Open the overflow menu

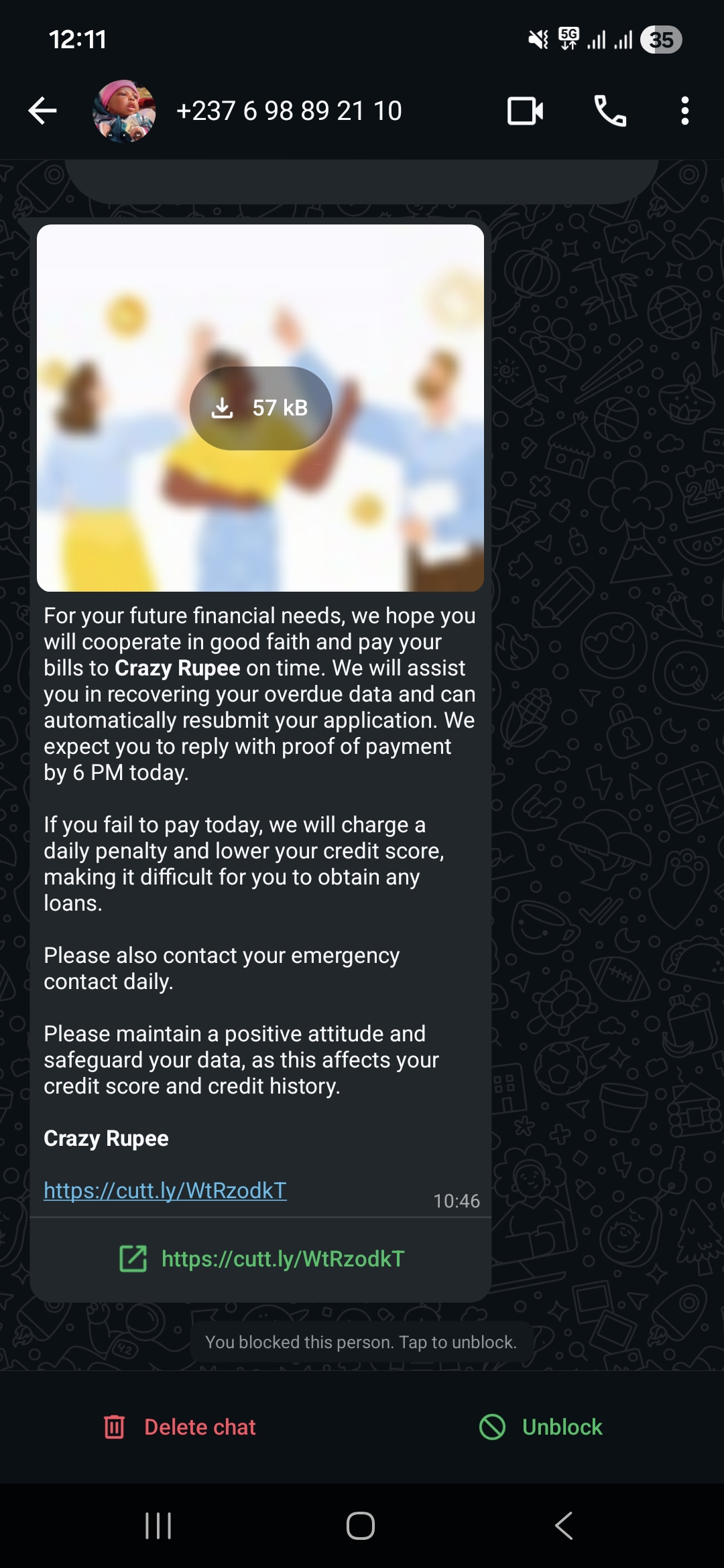click(x=684, y=111)
